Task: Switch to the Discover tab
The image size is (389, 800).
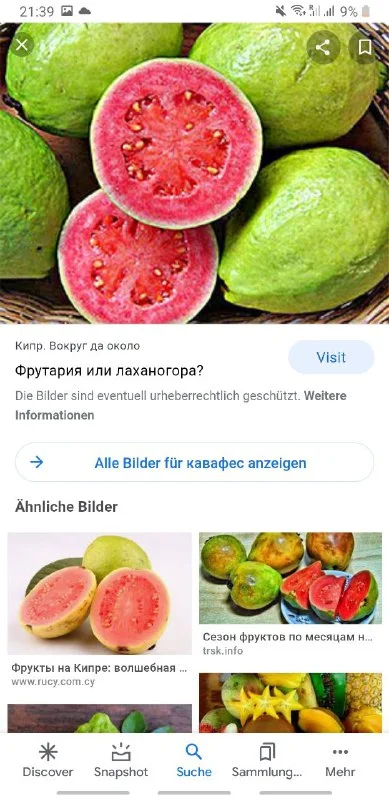Action: [48, 760]
